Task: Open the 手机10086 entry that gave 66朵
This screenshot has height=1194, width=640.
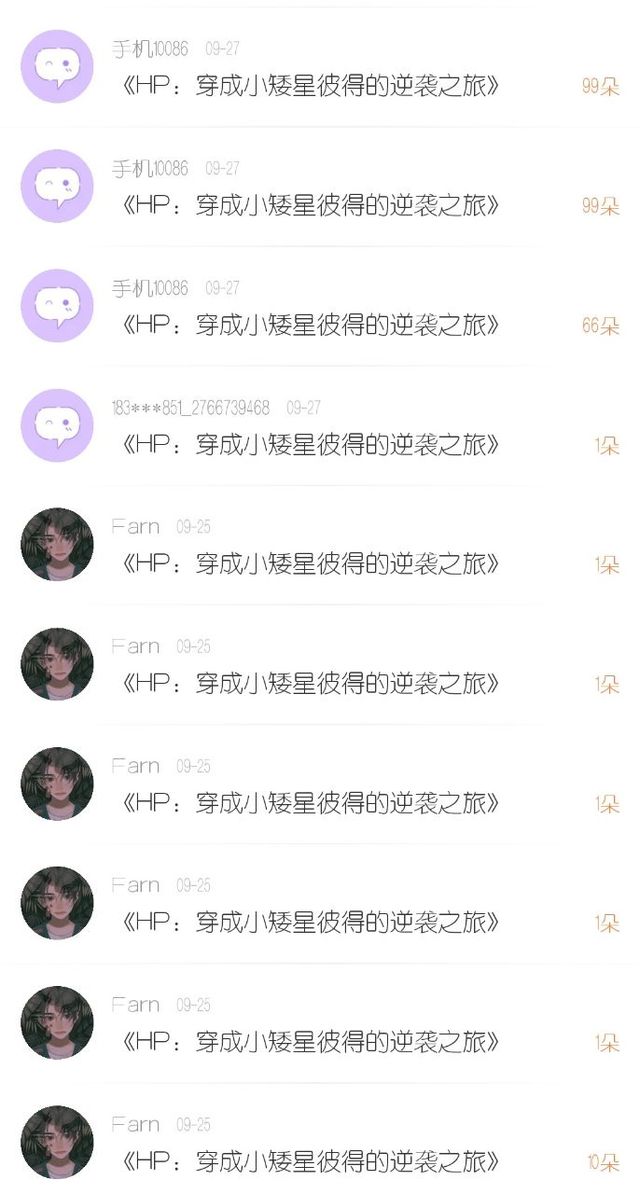Action: click(x=320, y=306)
